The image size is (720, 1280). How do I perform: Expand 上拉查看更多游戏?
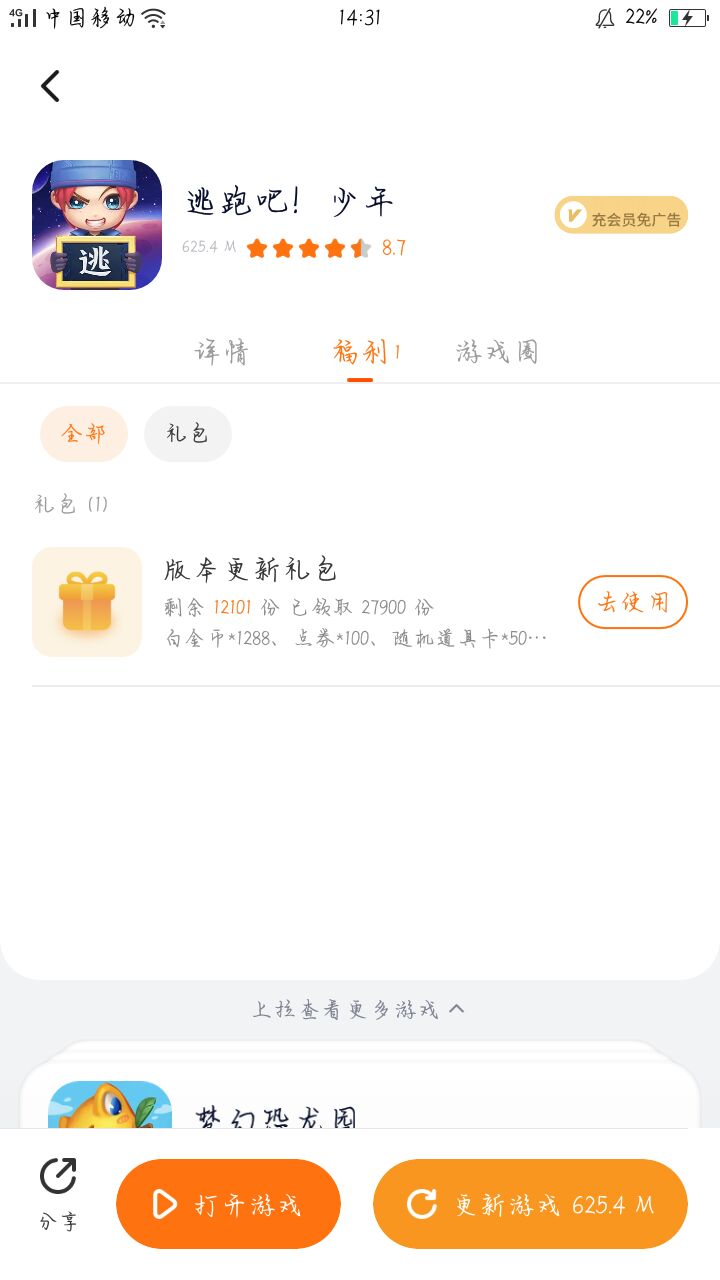pos(359,1009)
